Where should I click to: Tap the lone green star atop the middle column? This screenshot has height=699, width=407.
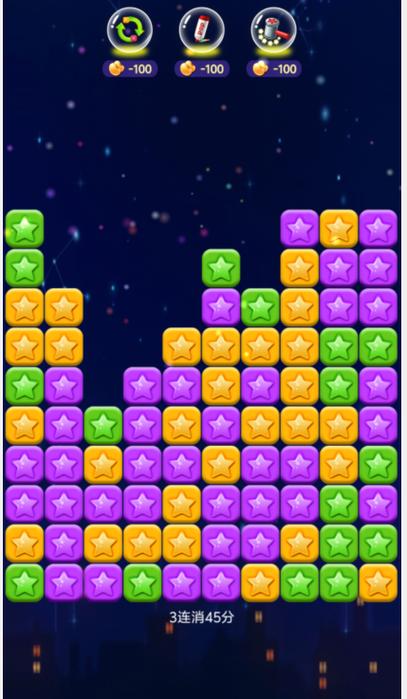pyautogui.click(x=221, y=268)
